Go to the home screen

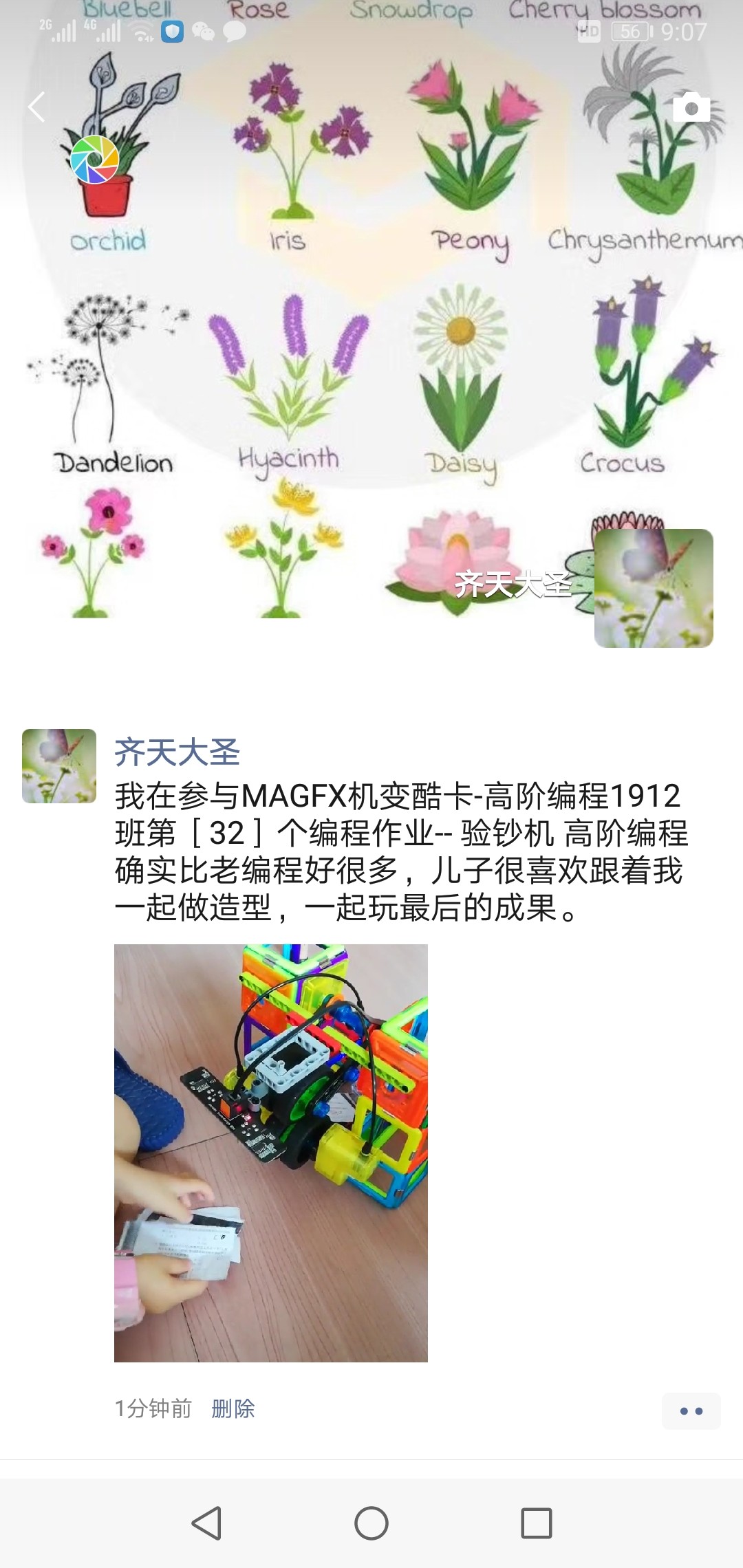pos(371,1523)
